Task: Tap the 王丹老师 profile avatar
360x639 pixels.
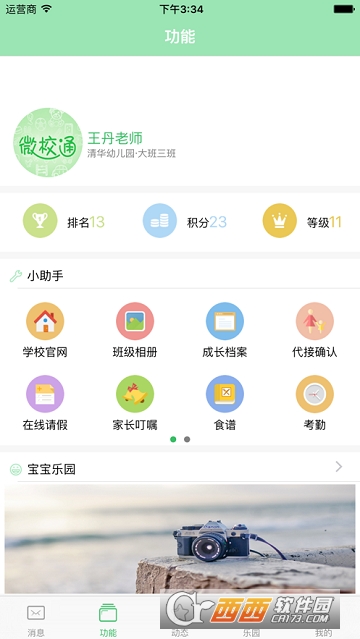Action: [x=48, y=142]
